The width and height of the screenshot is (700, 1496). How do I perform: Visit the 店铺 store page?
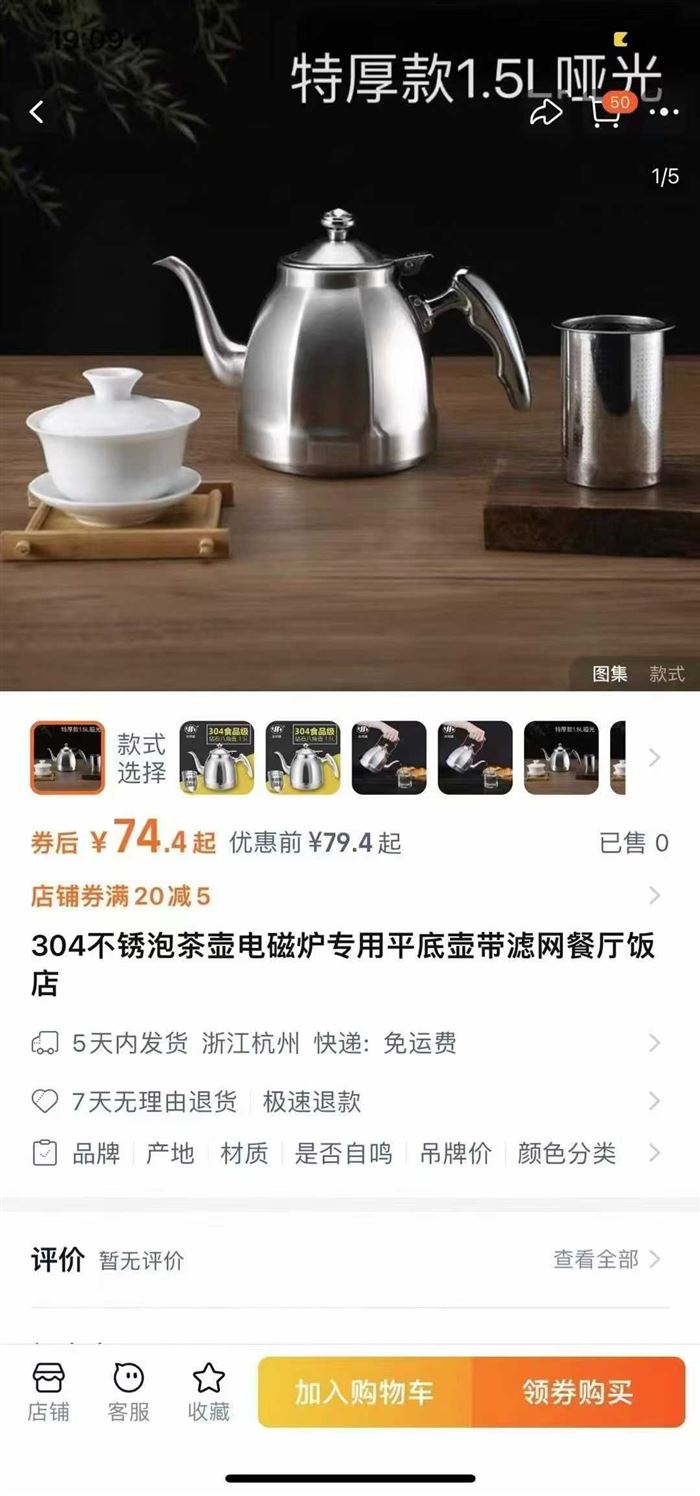click(x=48, y=1391)
